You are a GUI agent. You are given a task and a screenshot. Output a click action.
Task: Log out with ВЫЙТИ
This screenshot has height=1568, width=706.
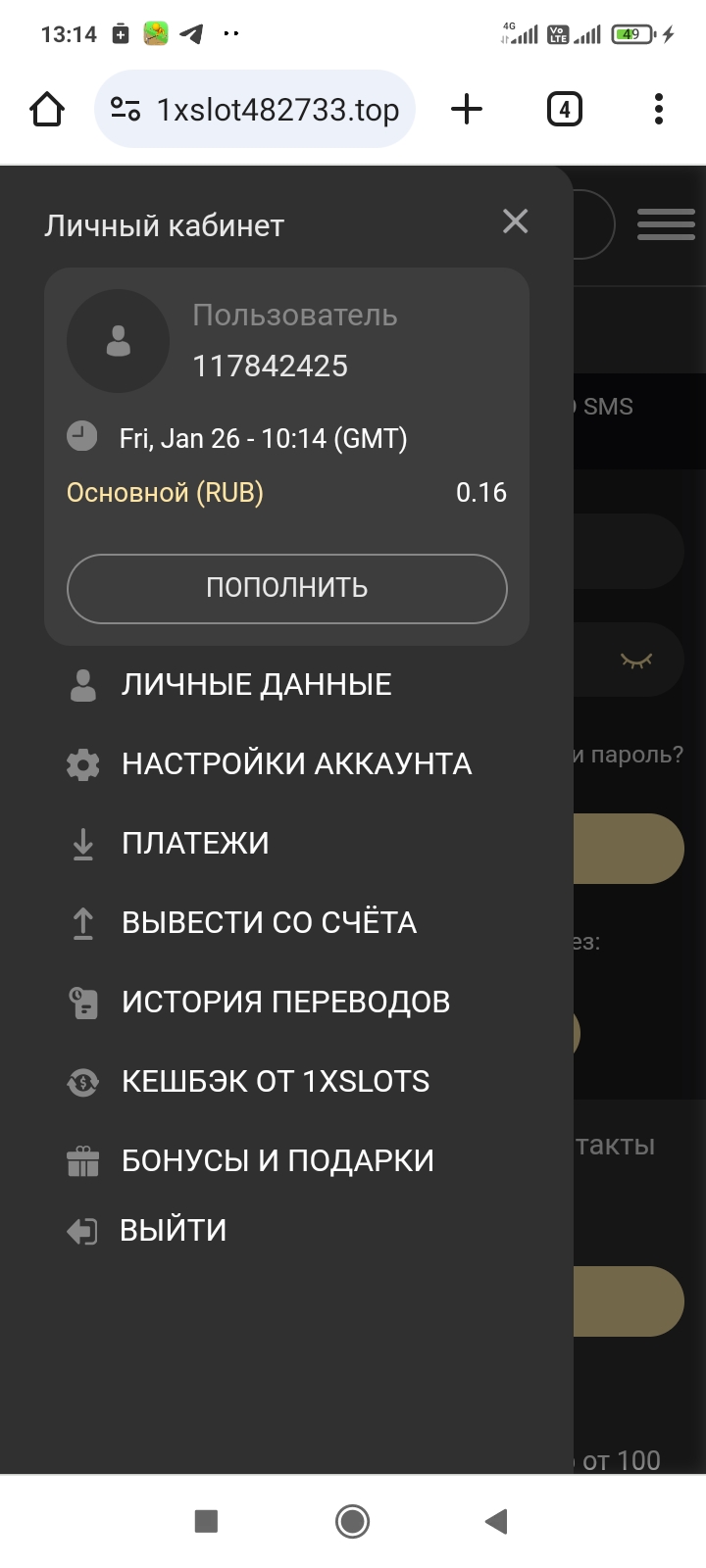(173, 1230)
